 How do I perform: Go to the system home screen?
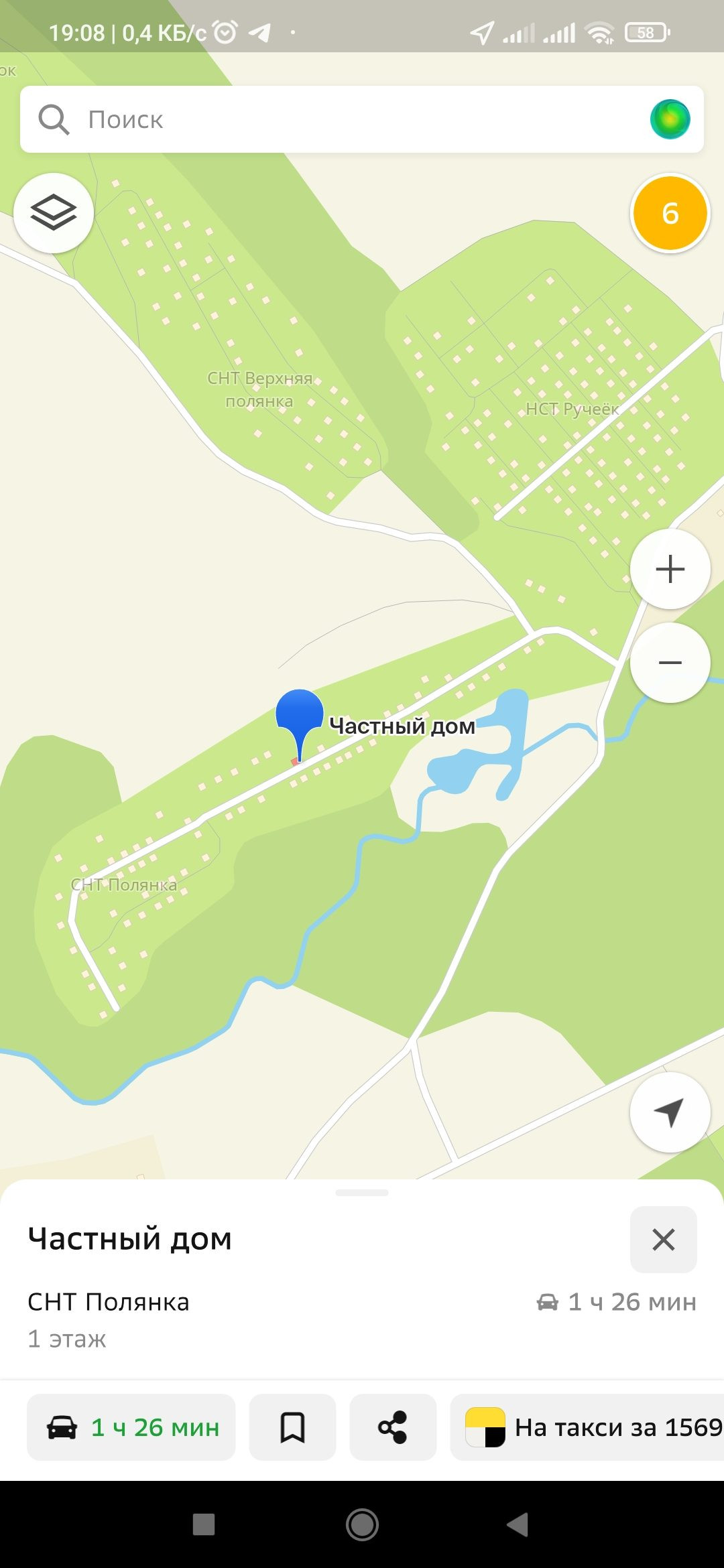click(362, 1524)
